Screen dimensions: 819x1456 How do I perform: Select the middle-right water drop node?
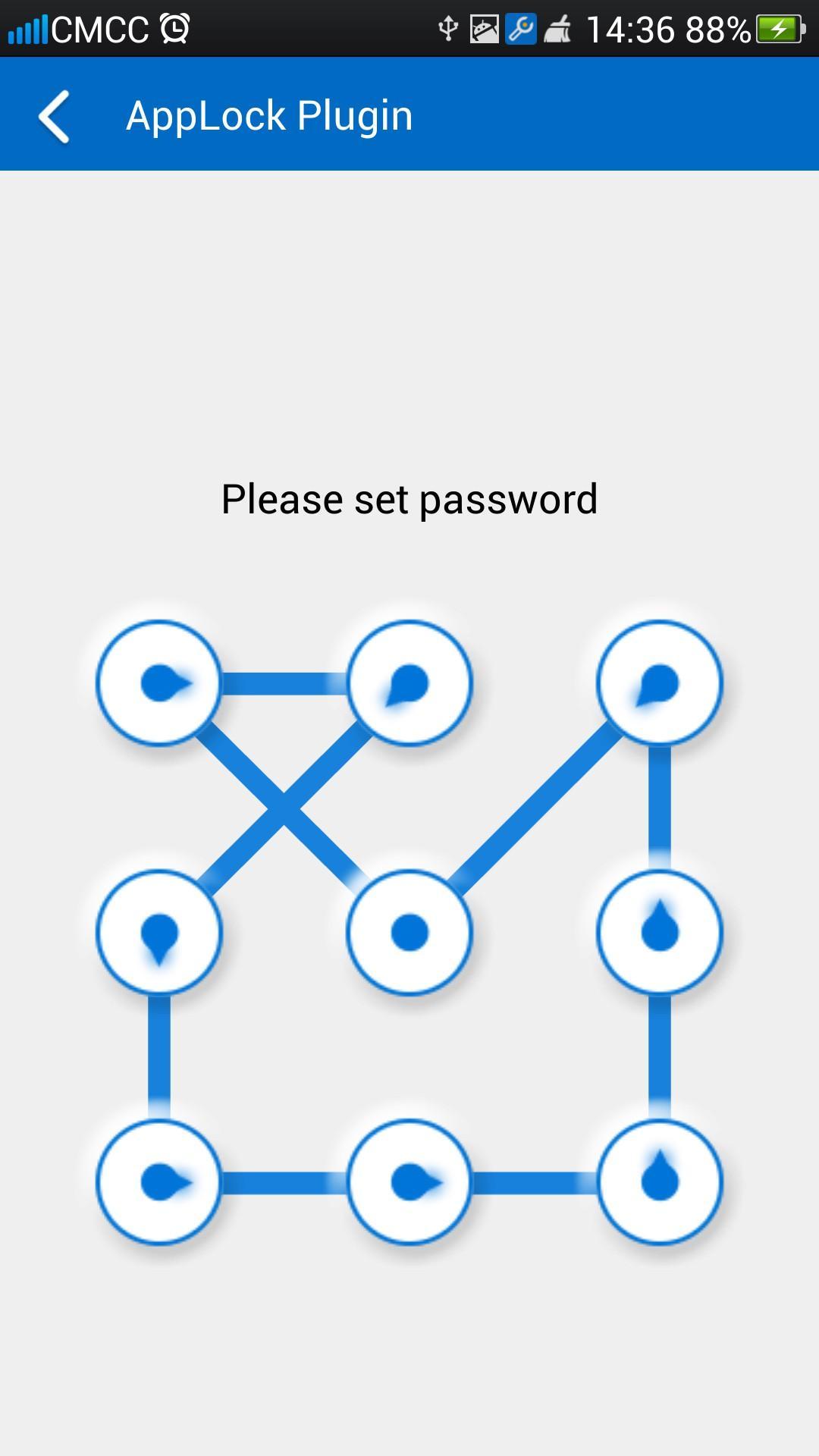click(659, 931)
